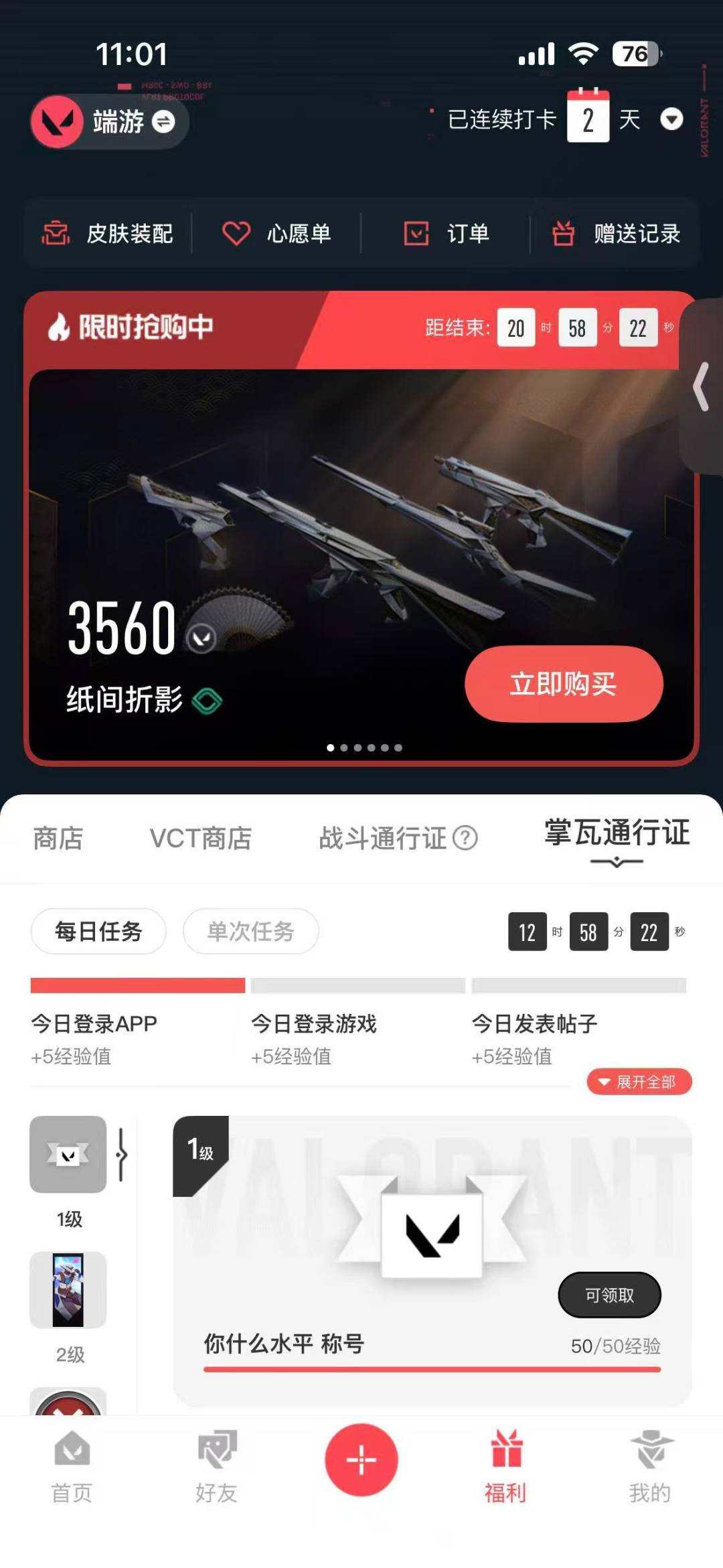
Task: Claim the 可领取 reward
Action: 609,1295
